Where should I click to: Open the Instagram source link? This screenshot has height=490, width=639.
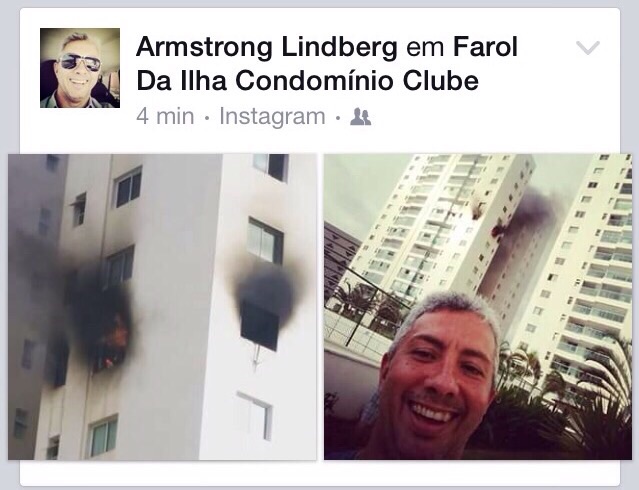click(x=272, y=116)
